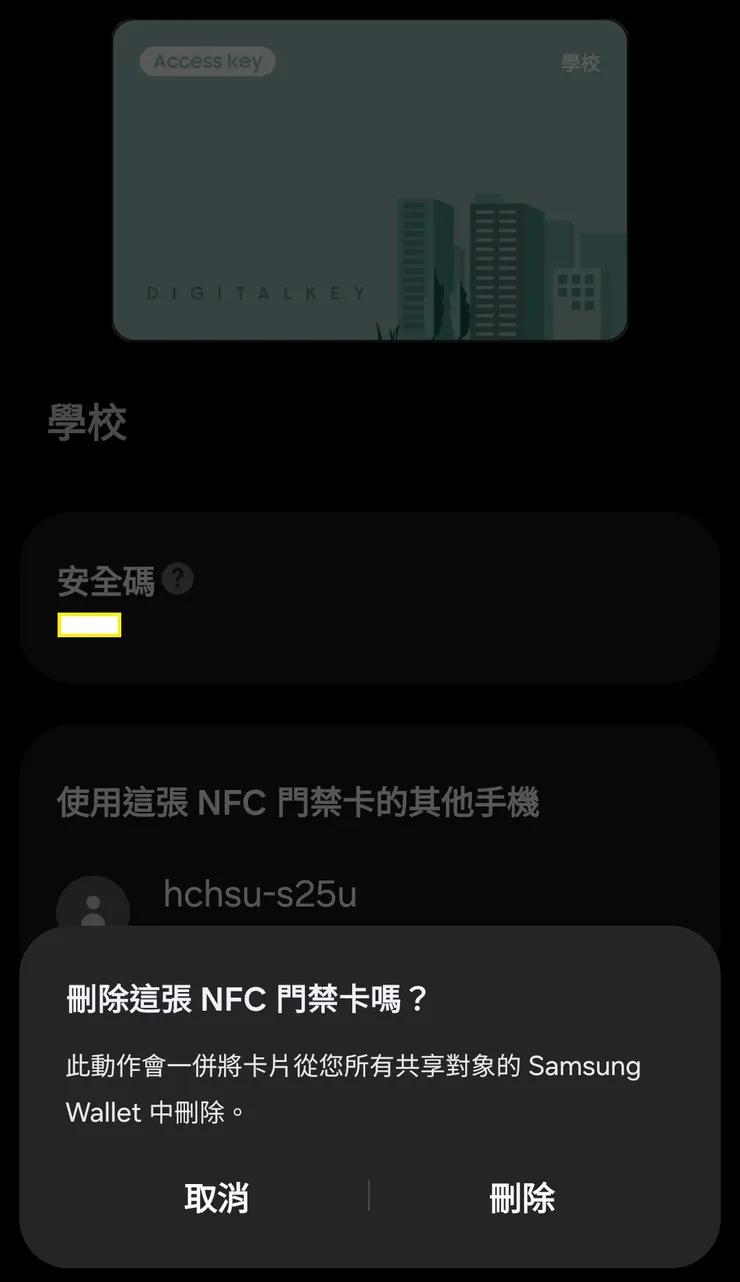Click the divider between 取消 and 刪除
Viewport: 740px width, 1282px height.
tap(370, 1197)
